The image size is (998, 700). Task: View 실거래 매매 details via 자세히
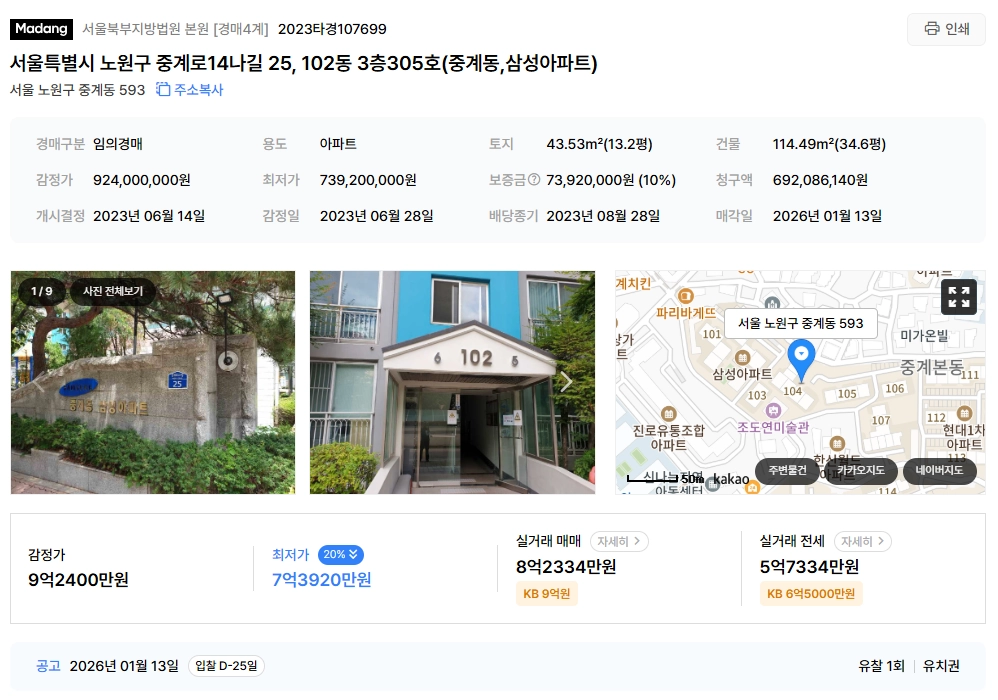(x=619, y=541)
